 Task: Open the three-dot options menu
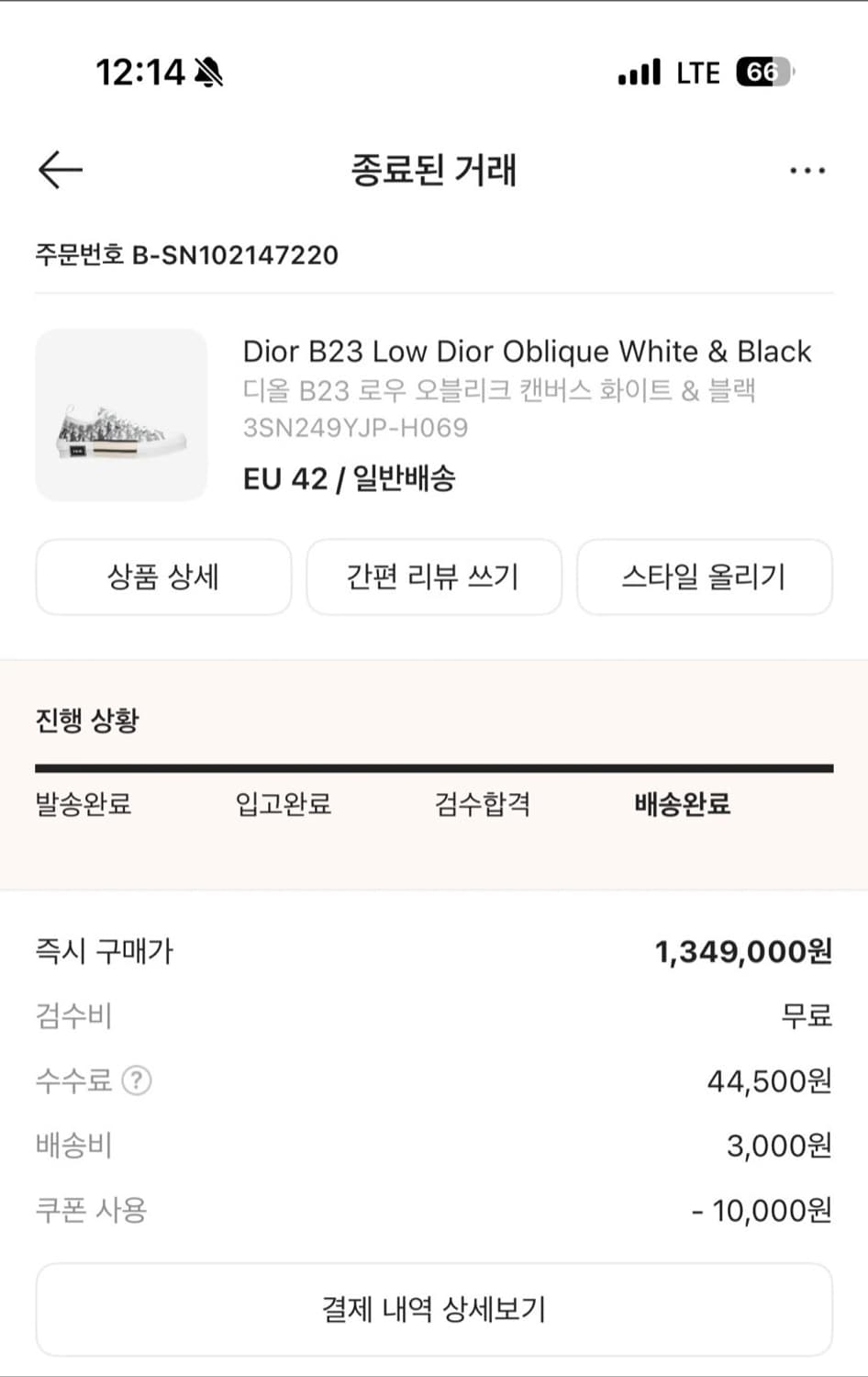(807, 169)
